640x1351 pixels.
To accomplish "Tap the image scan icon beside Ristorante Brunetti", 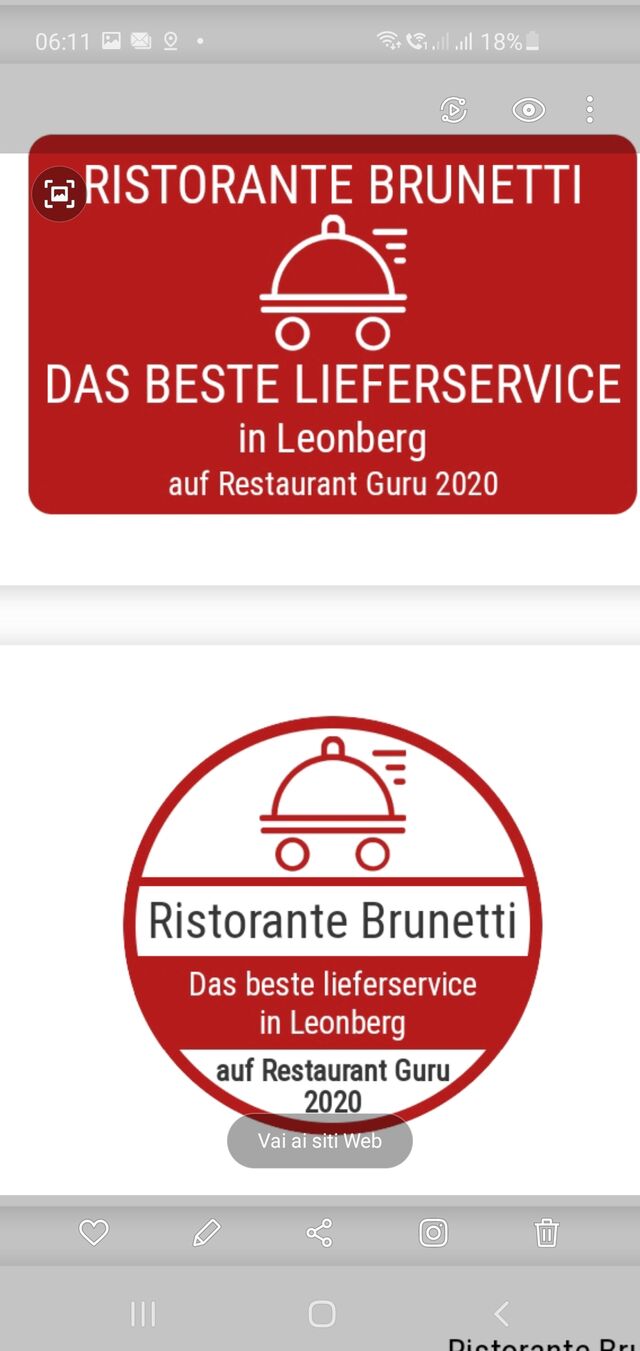I will (59, 194).
